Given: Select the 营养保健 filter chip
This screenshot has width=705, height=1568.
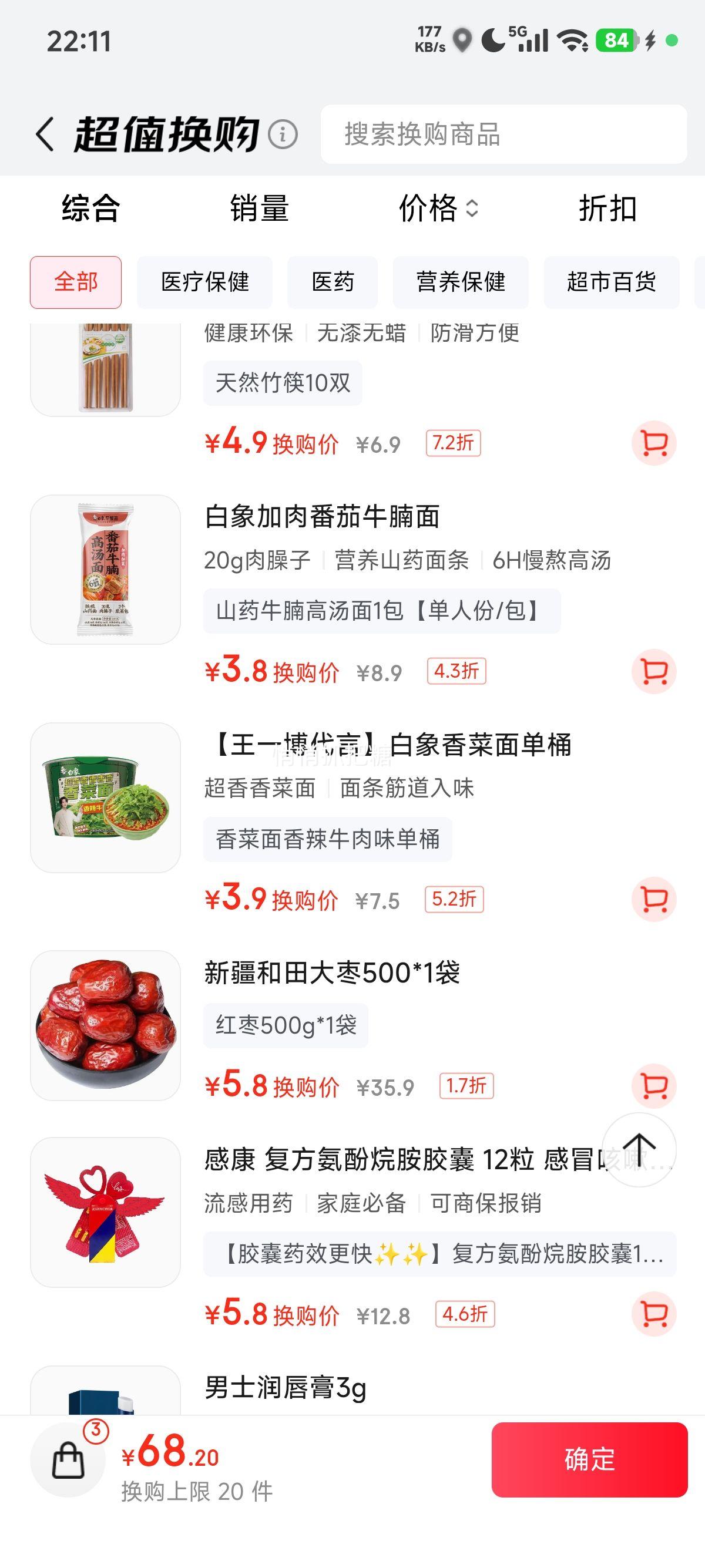Looking at the screenshot, I should tap(462, 282).
